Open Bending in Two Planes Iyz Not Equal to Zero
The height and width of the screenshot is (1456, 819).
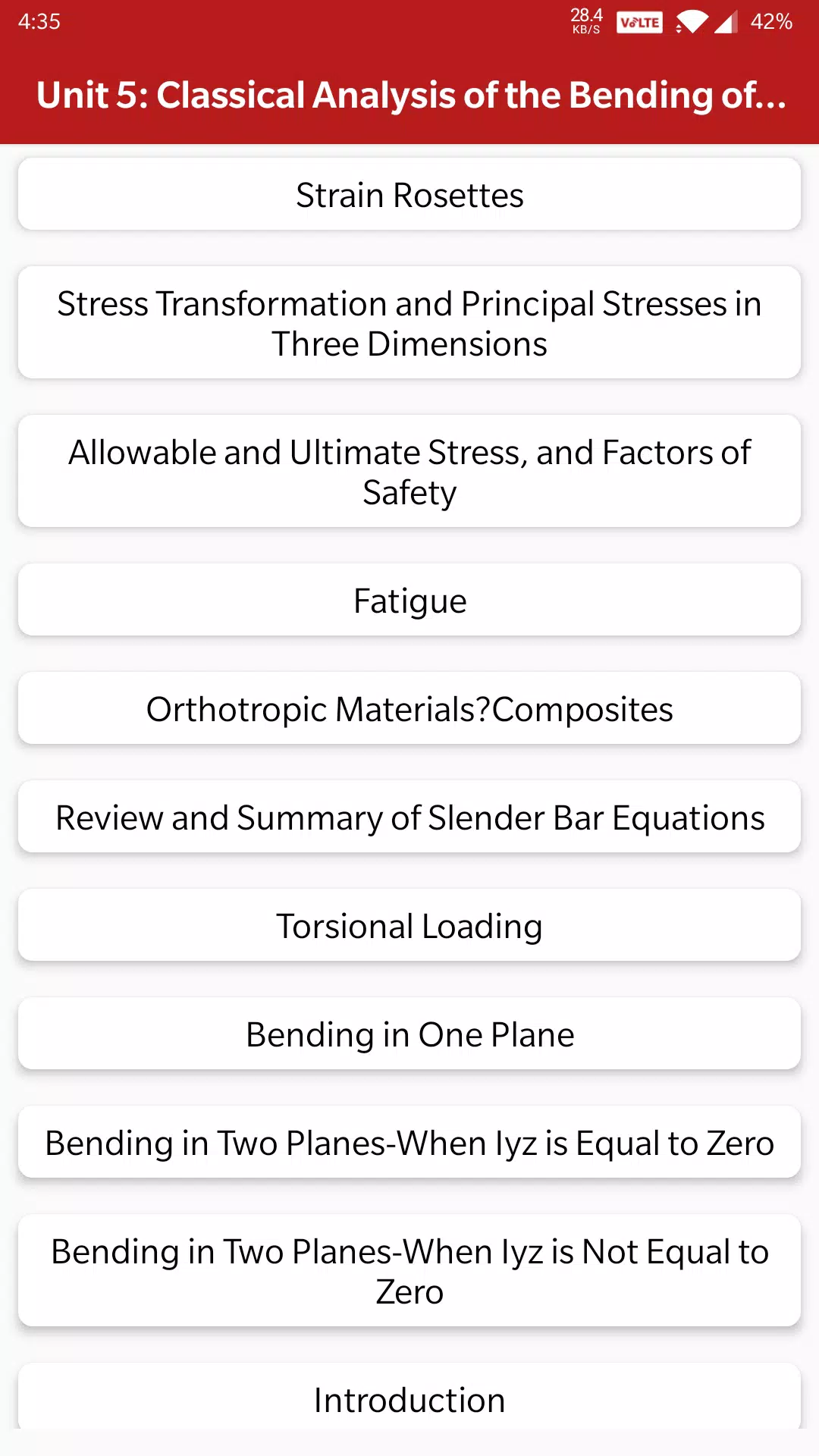click(409, 1271)
